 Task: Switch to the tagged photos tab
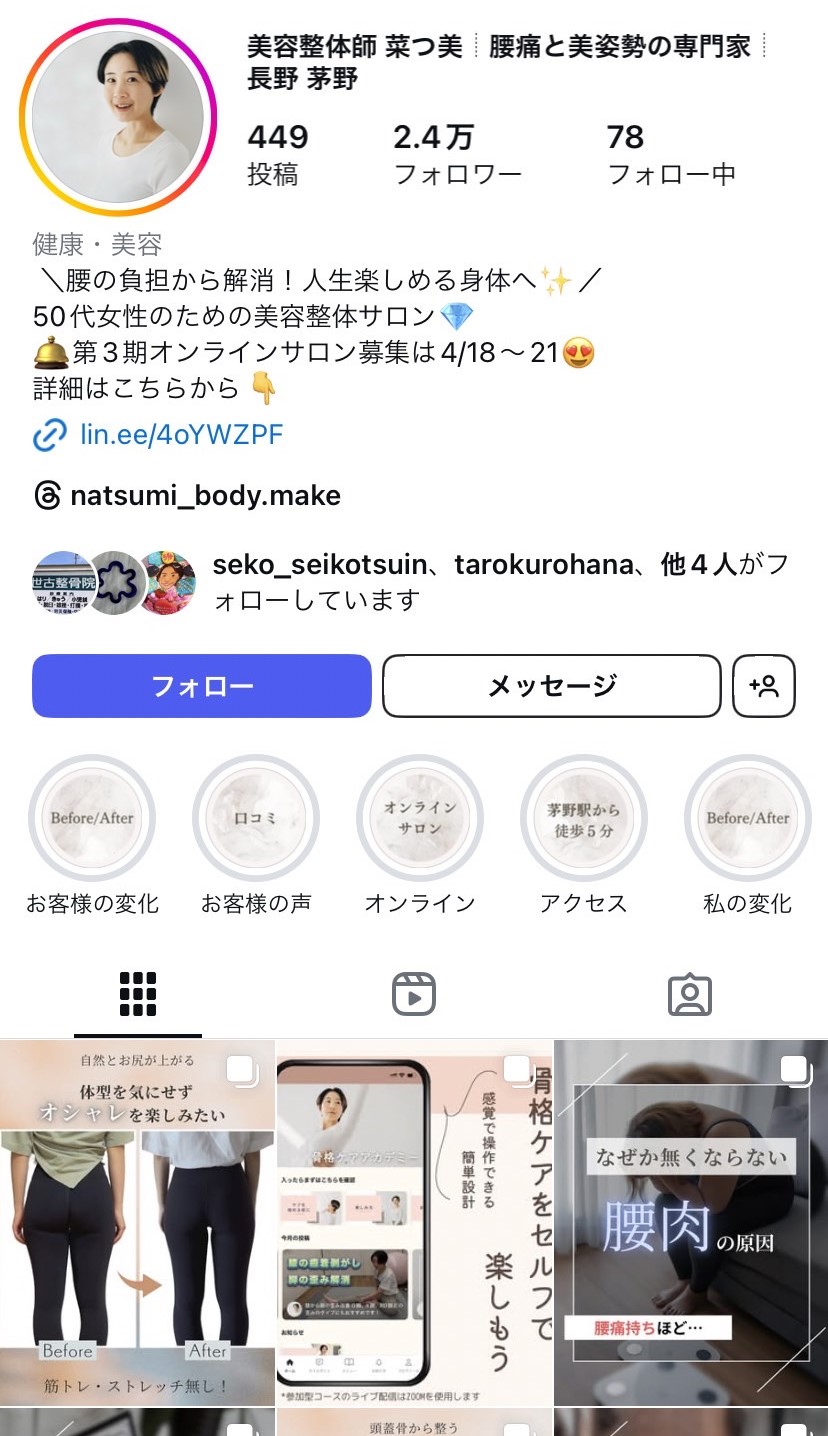pos(690,994)
